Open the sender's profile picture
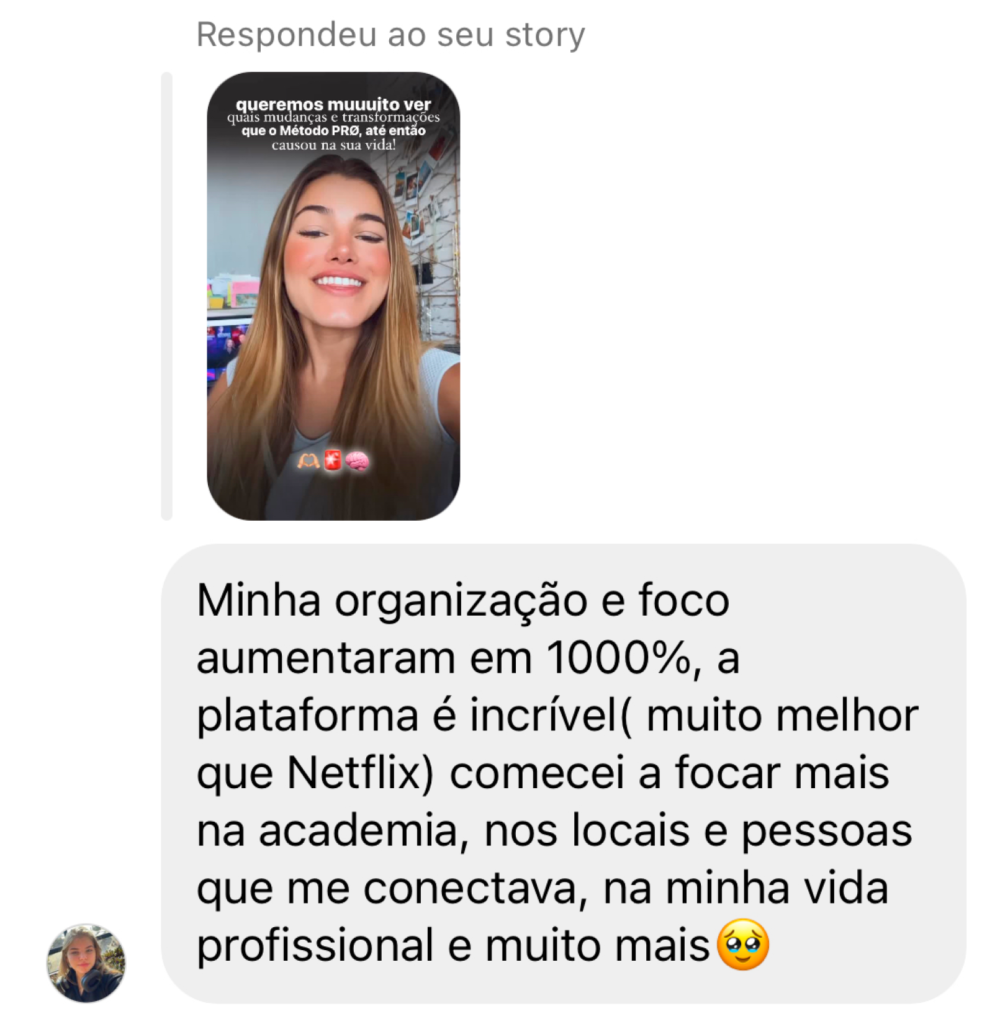The width and height of the screenshot is (1000, 1024). pos(86,963)
